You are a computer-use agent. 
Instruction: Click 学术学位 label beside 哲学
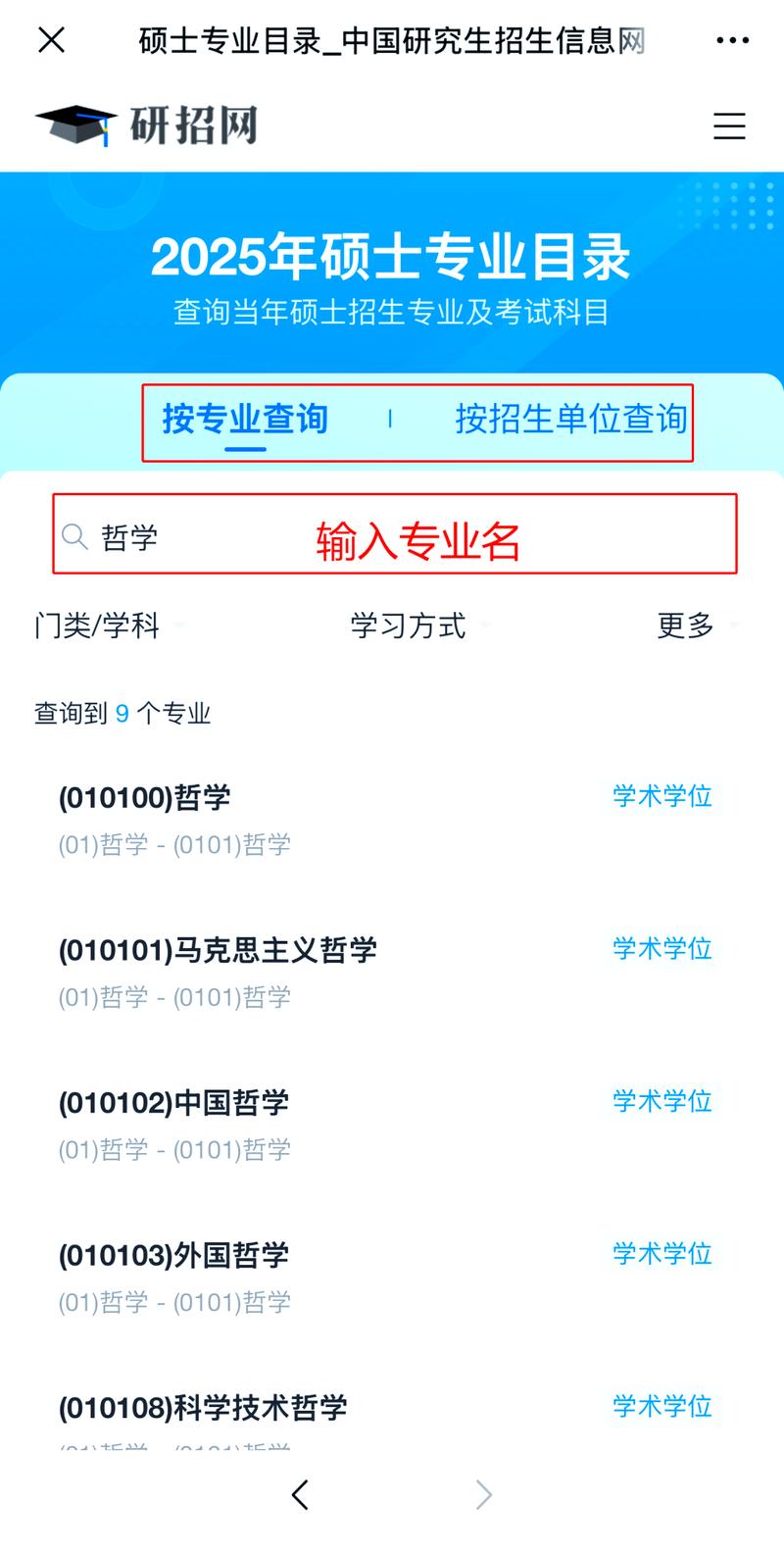[x=662, y=796]
